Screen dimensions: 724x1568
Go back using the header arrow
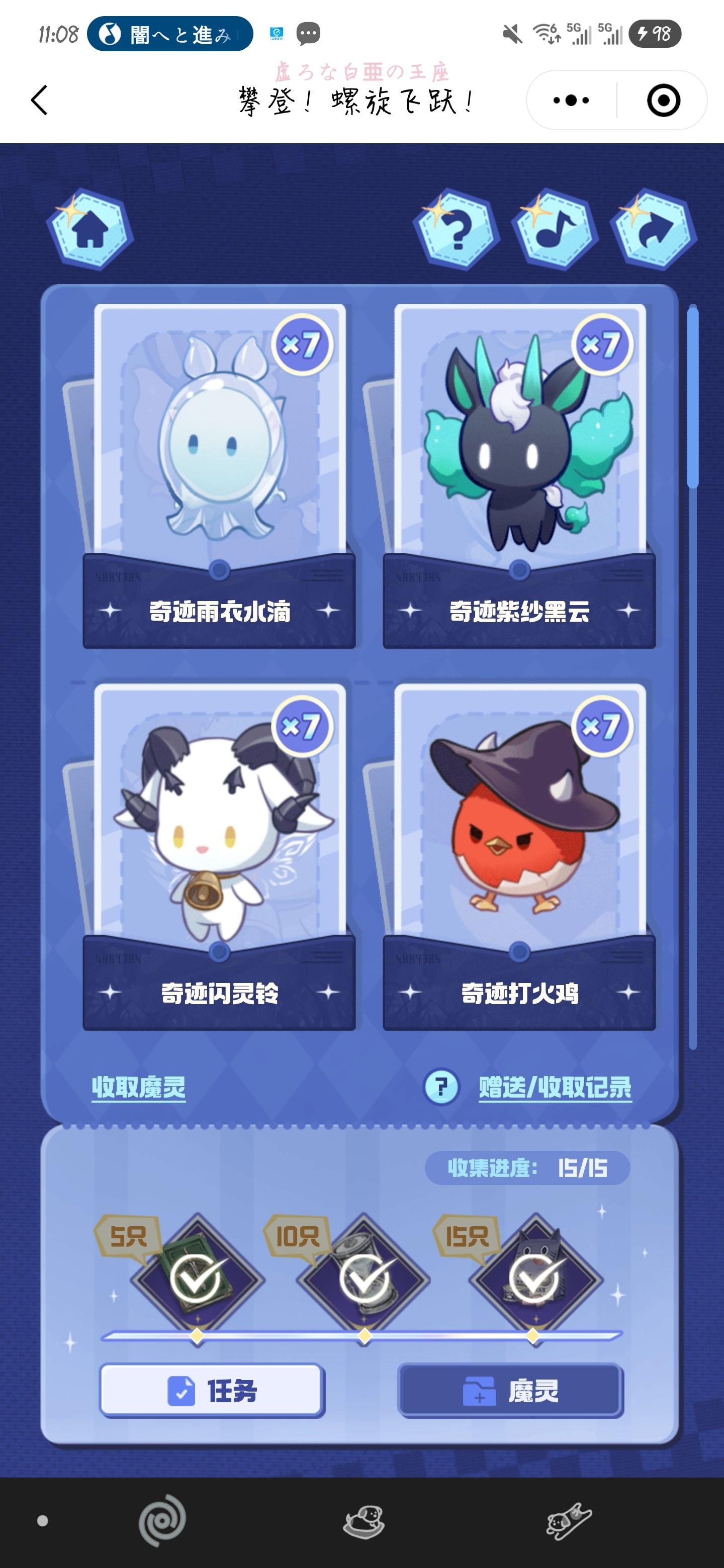[40, 100]
